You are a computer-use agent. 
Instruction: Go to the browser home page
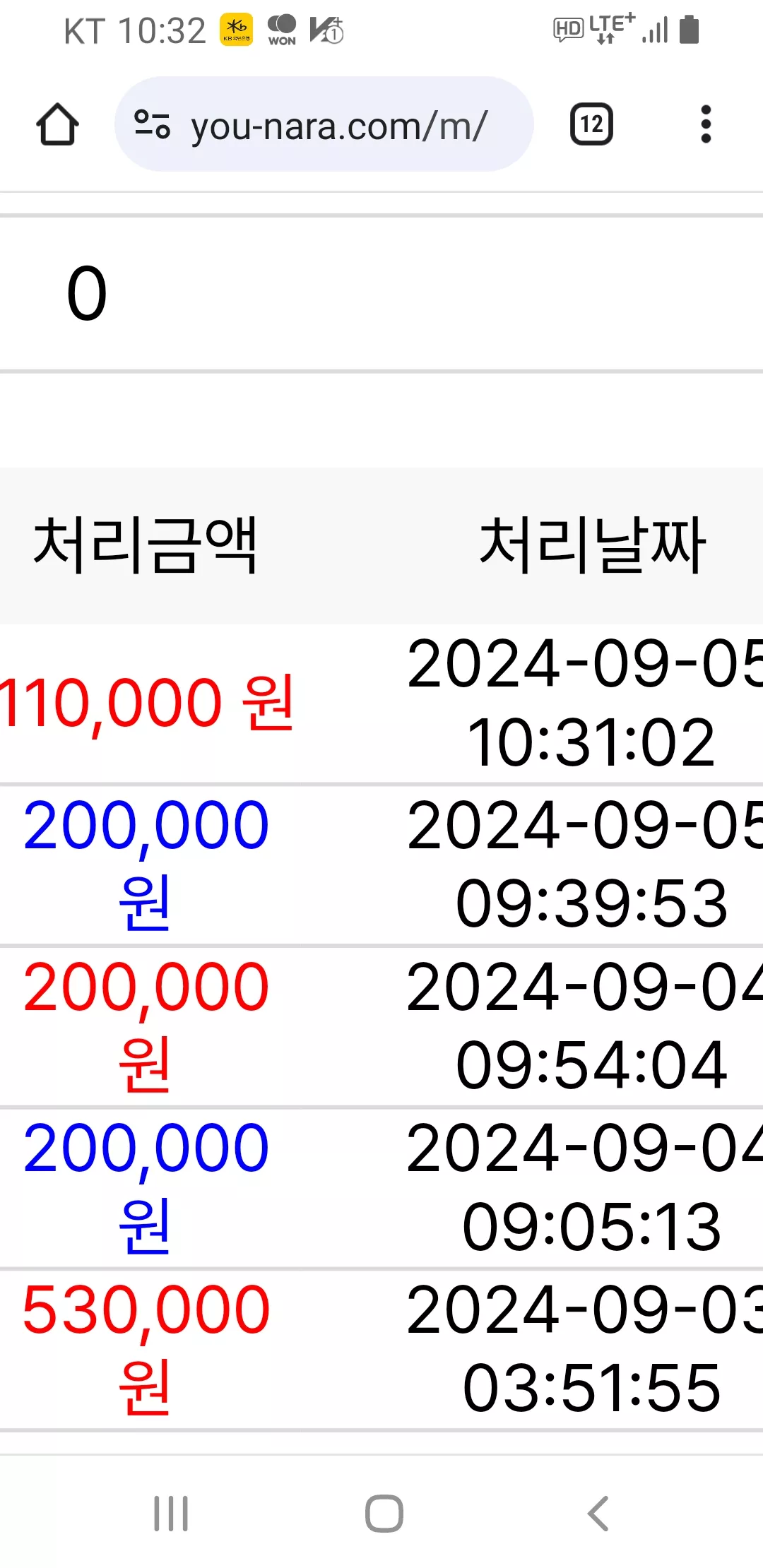(x=57, y=125)
